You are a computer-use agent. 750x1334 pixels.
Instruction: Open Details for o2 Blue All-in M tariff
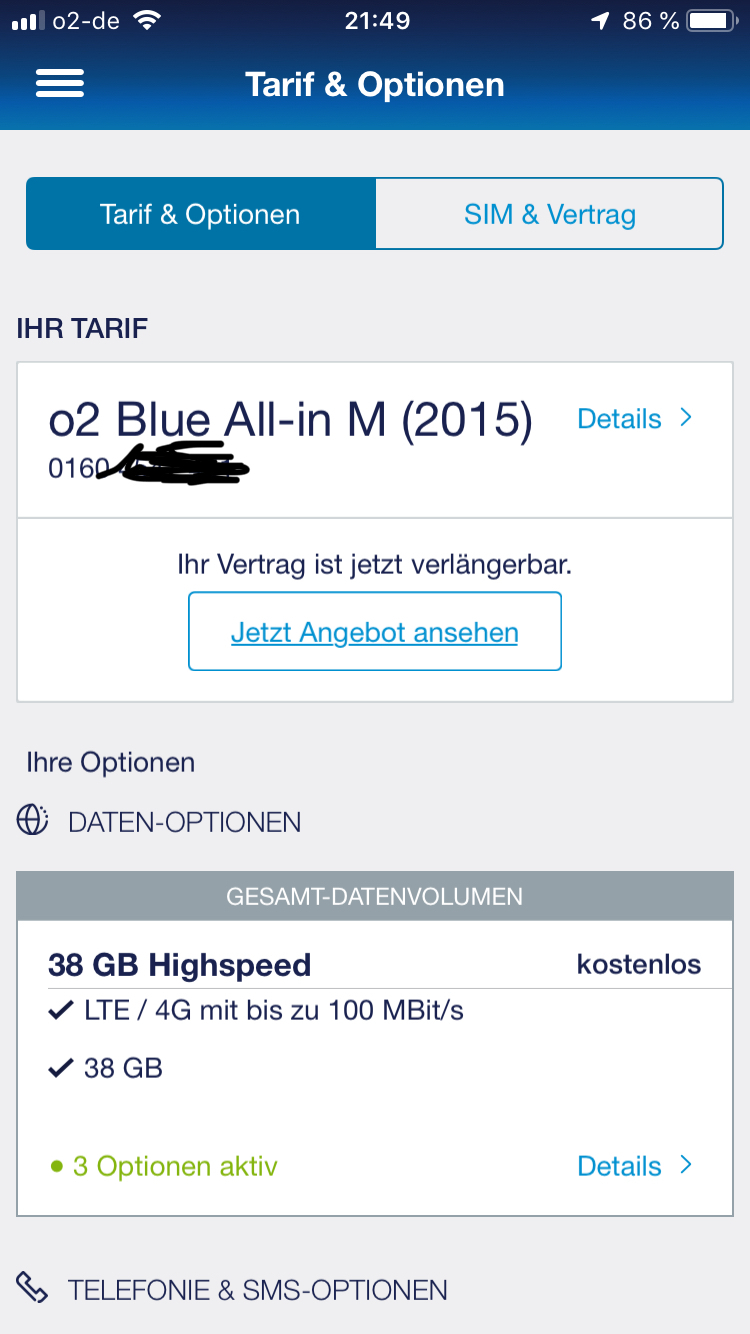coord(635,419)
